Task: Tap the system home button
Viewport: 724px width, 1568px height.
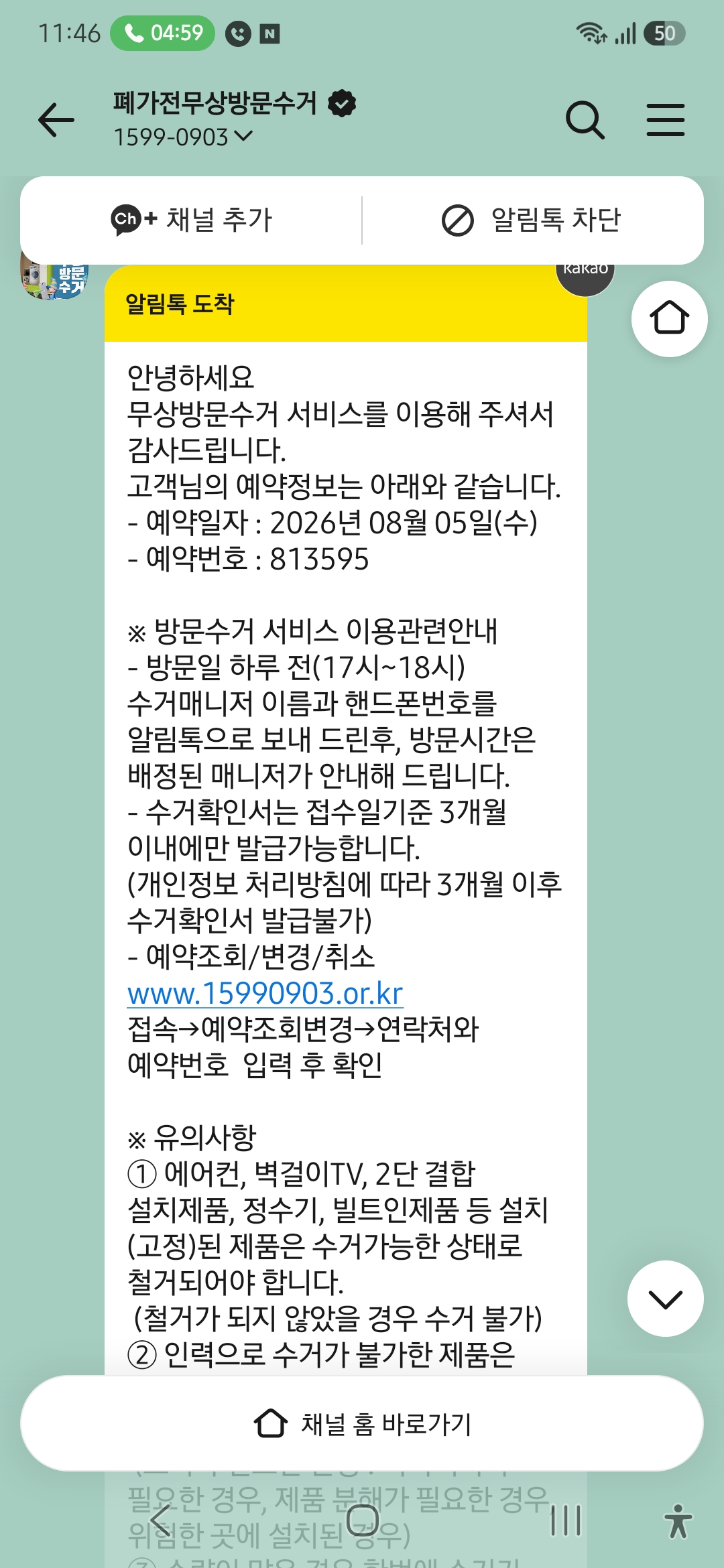Action: click(x=363, y=1520)
